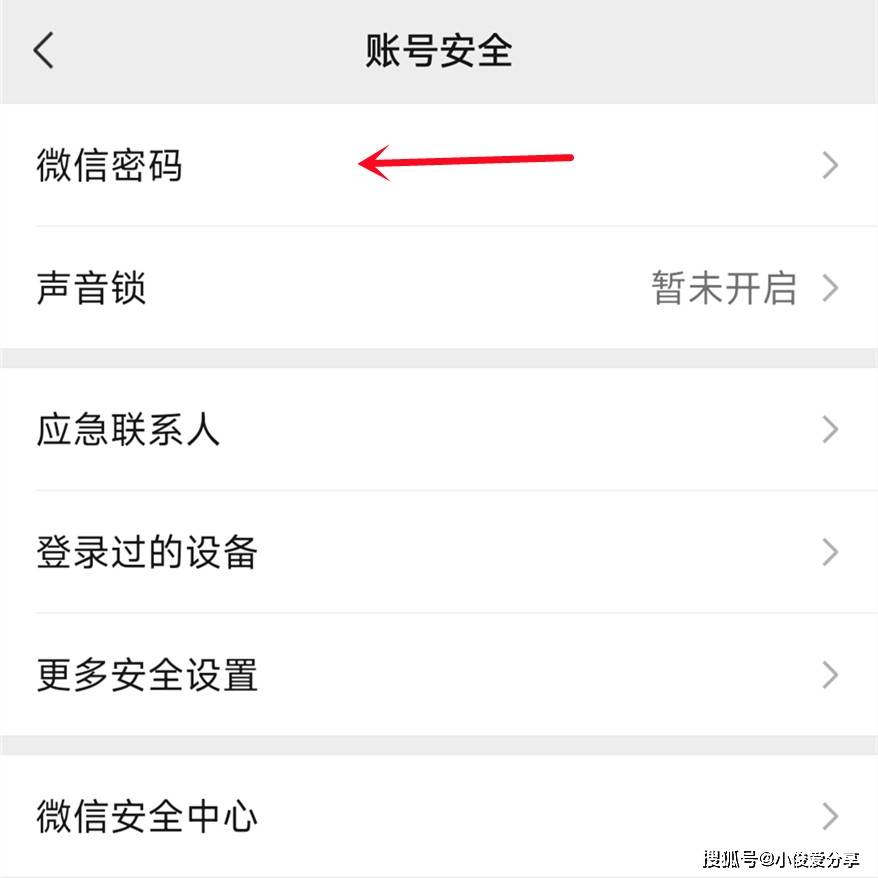
Task: Go back from 账号安全 page
Action: pyautogui.click(x=43, y=50)
